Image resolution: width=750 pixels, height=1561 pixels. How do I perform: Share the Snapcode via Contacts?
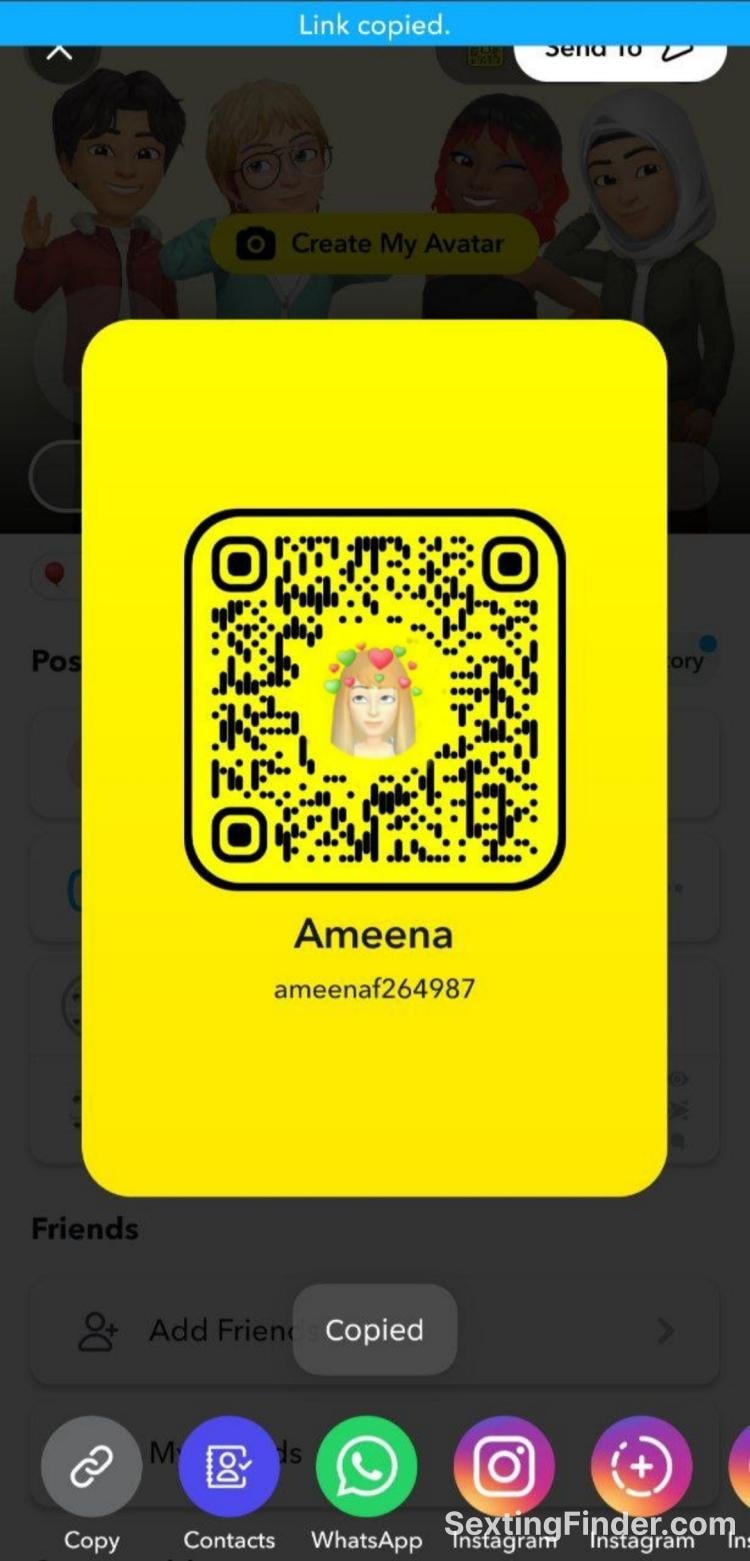[229, 1467]
